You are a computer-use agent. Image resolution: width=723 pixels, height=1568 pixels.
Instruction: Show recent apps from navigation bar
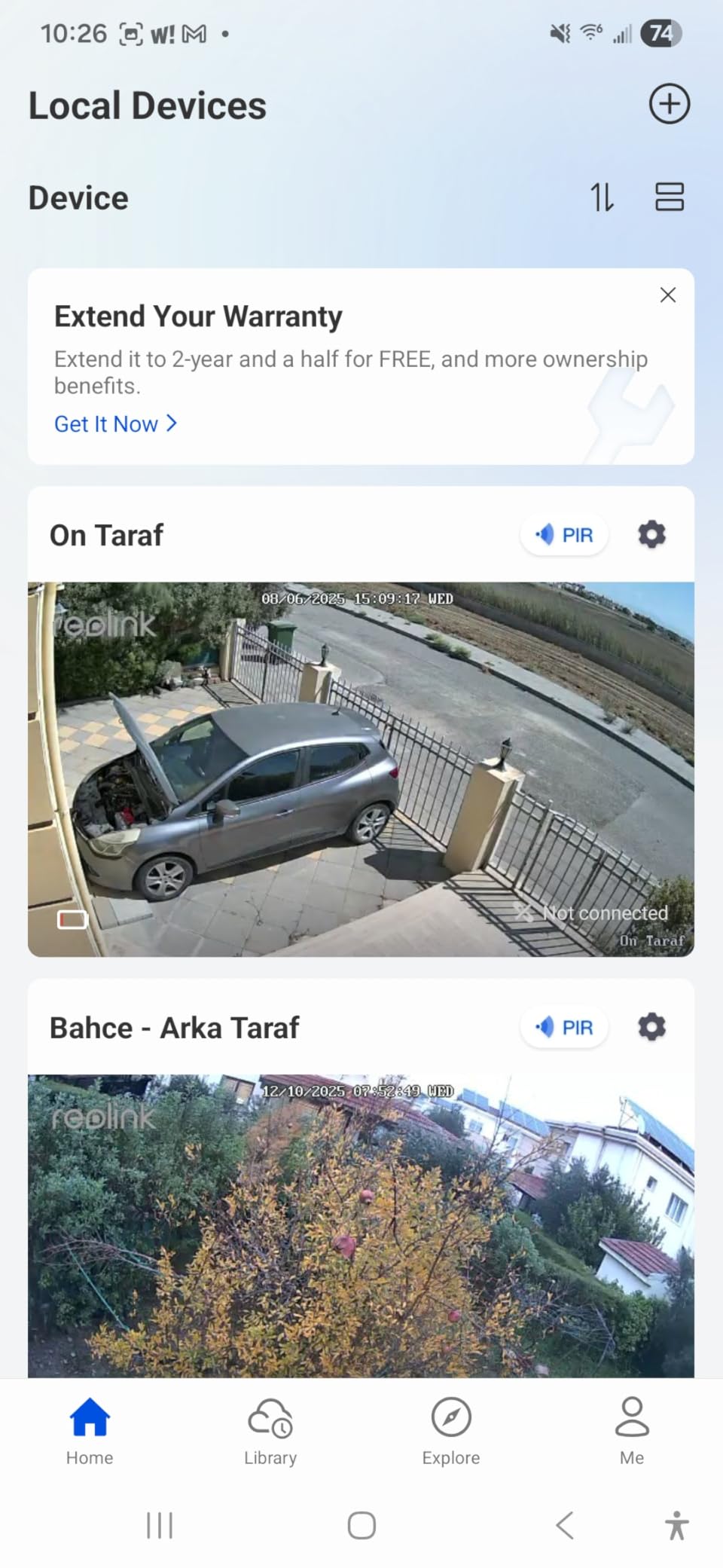click(x=160, y=1525)
